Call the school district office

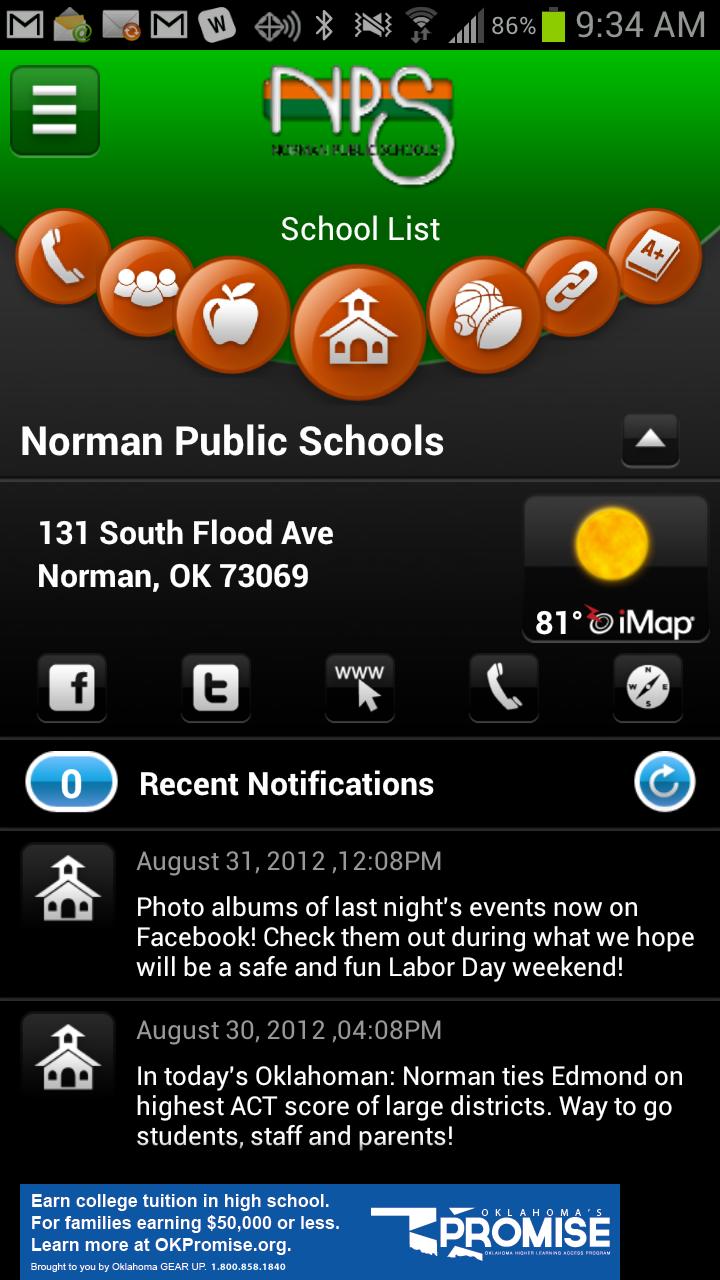coord(504,688)
